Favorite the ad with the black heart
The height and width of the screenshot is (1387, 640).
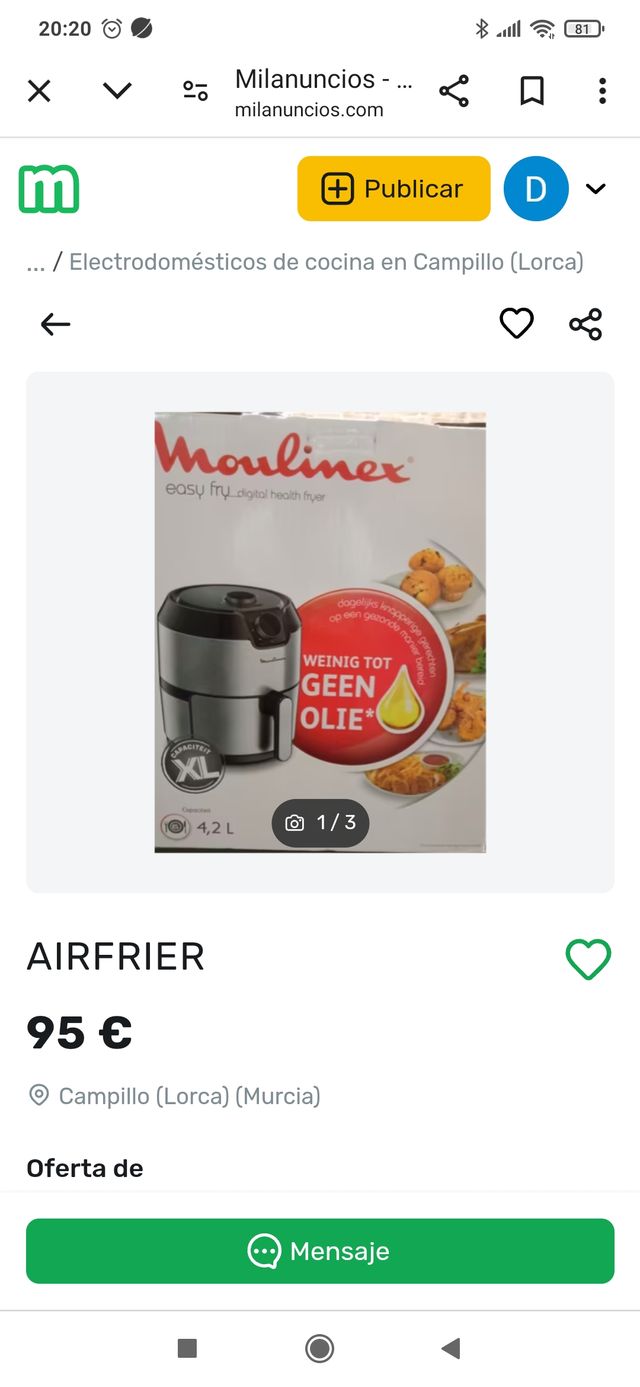[516, 324]
